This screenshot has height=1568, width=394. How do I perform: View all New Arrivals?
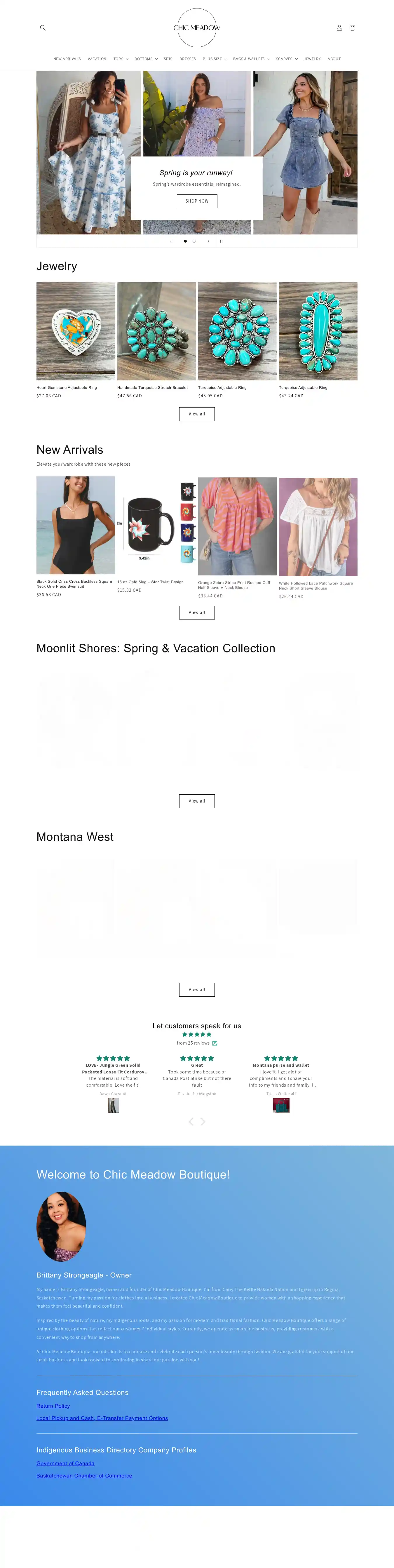pos(197,612)
